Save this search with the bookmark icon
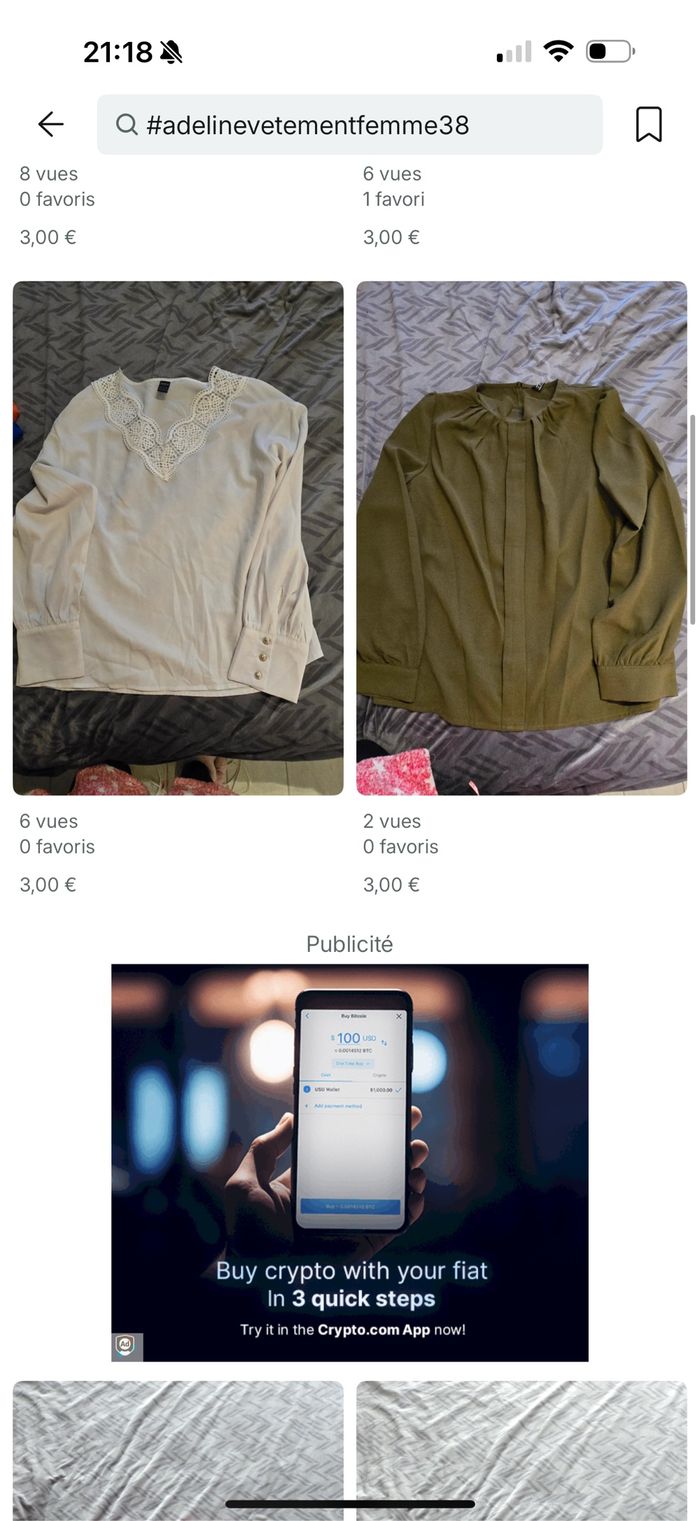This screenshot has width=700, height=1521. pos(649,125)
